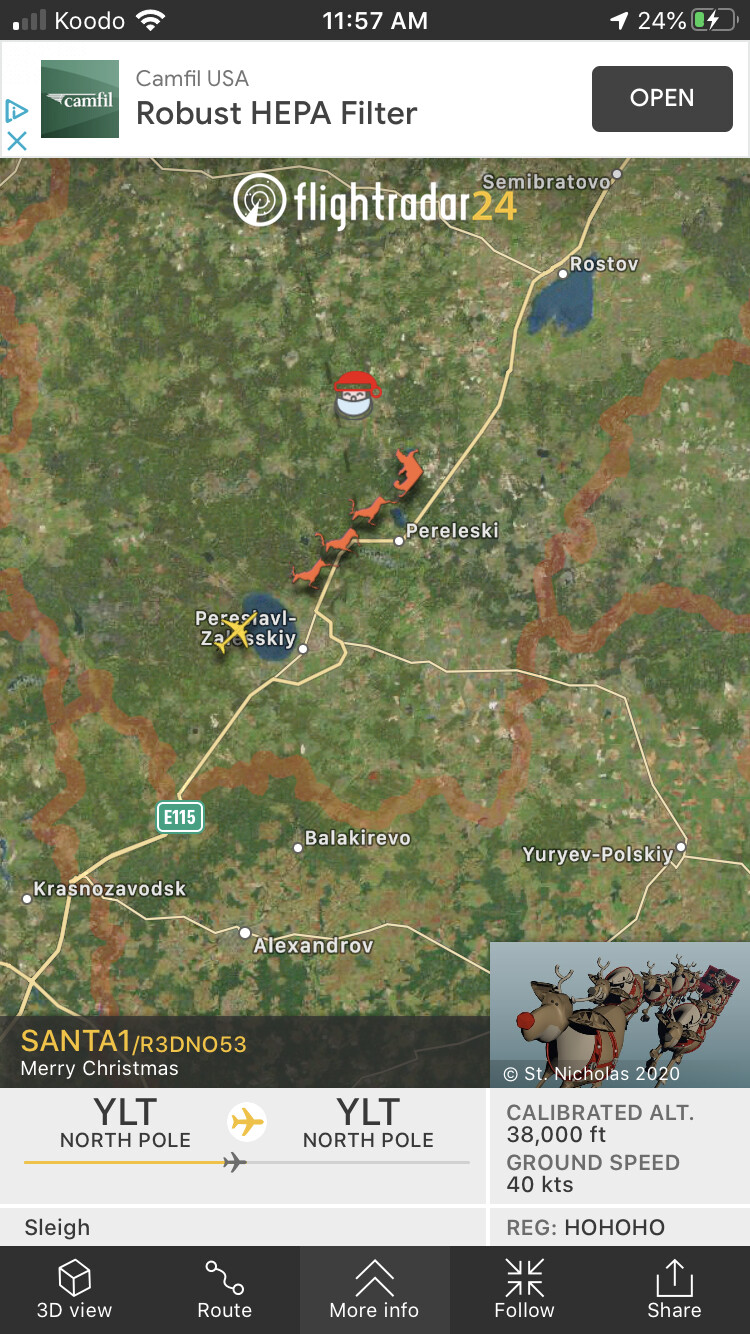Open the reindeer sleigh photo
Screen dimensions: 750x1334
click(x=619, y=1014)
